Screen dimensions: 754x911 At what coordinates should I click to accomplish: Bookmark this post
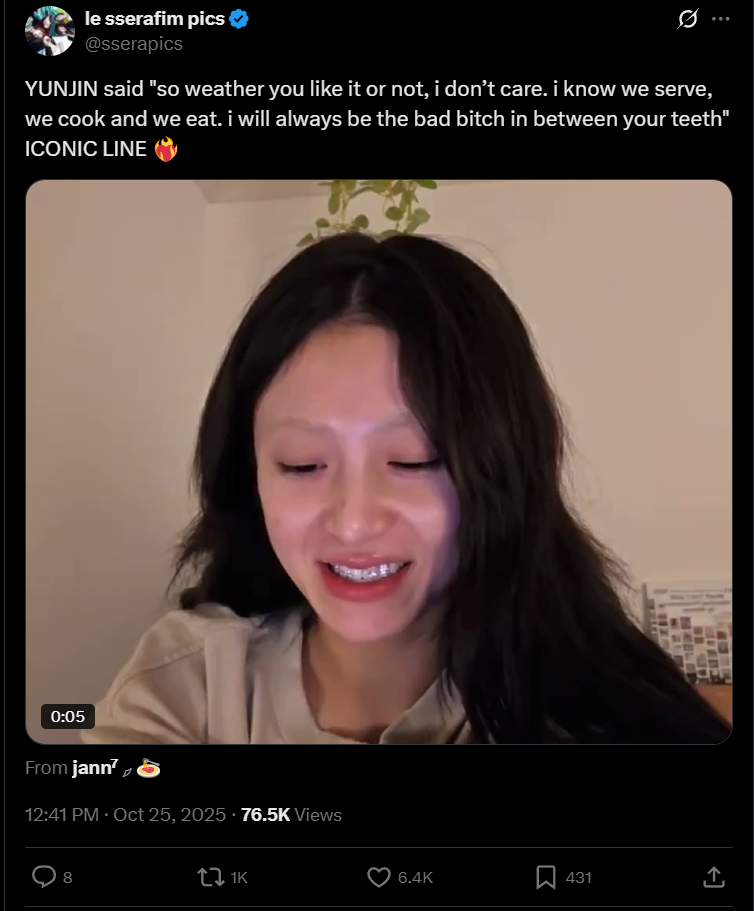(545, 877)
